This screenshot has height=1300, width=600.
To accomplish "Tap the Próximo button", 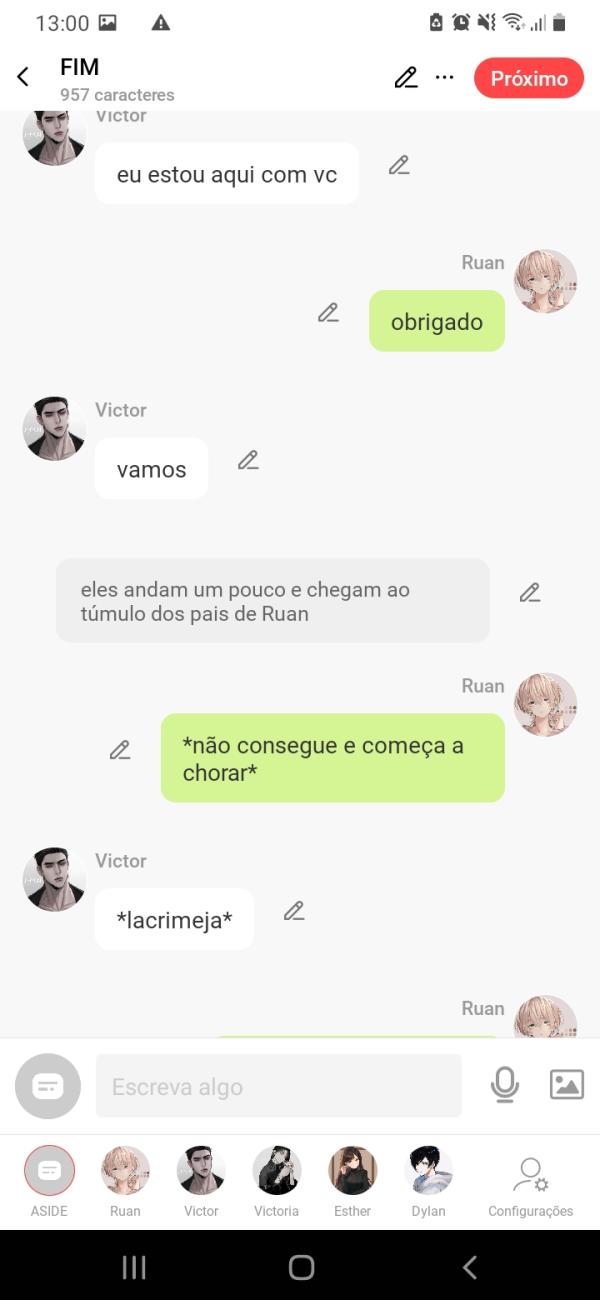I will point(528,78).
